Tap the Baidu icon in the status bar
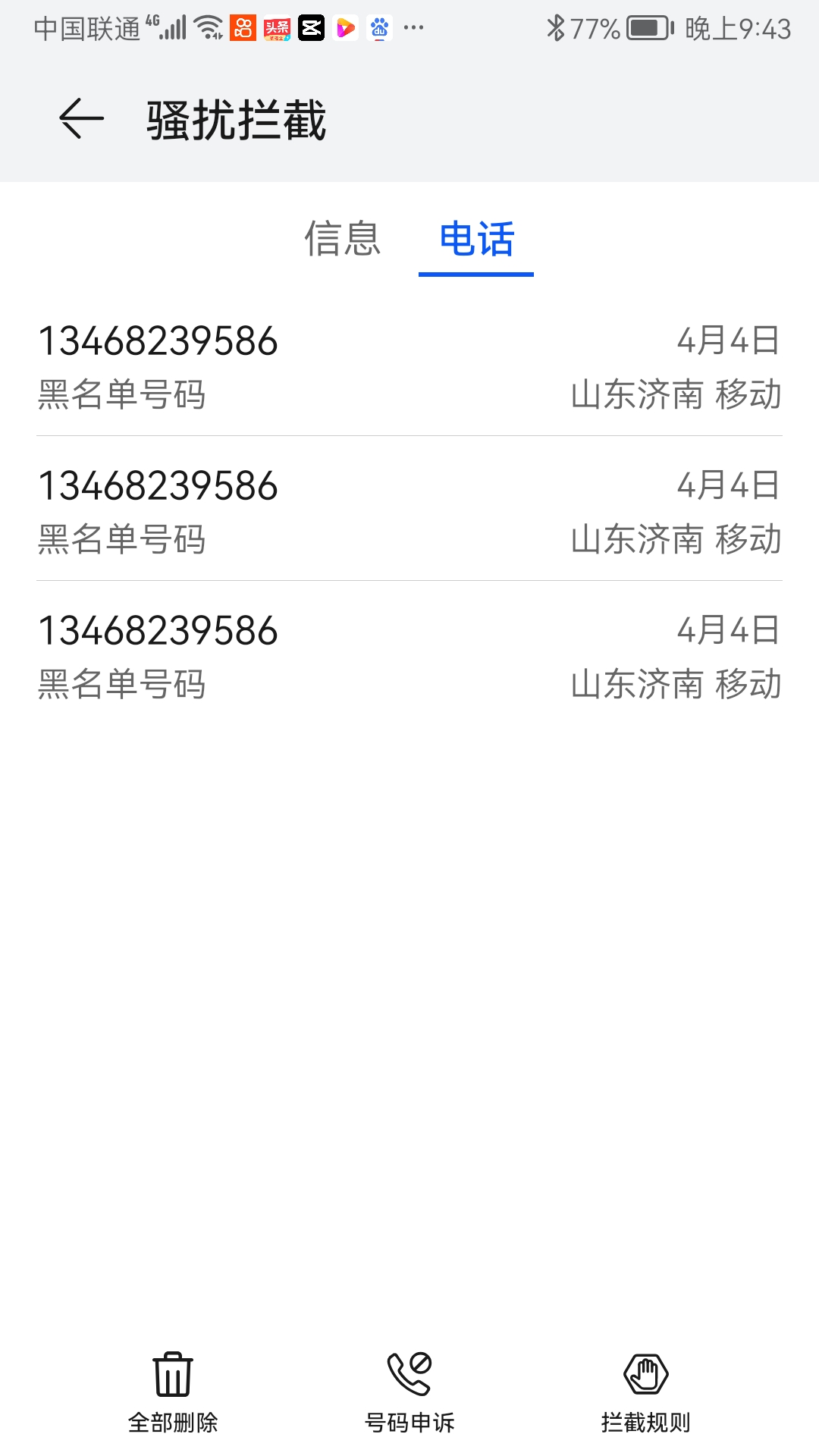819x1456 pixels. (379, 28)
